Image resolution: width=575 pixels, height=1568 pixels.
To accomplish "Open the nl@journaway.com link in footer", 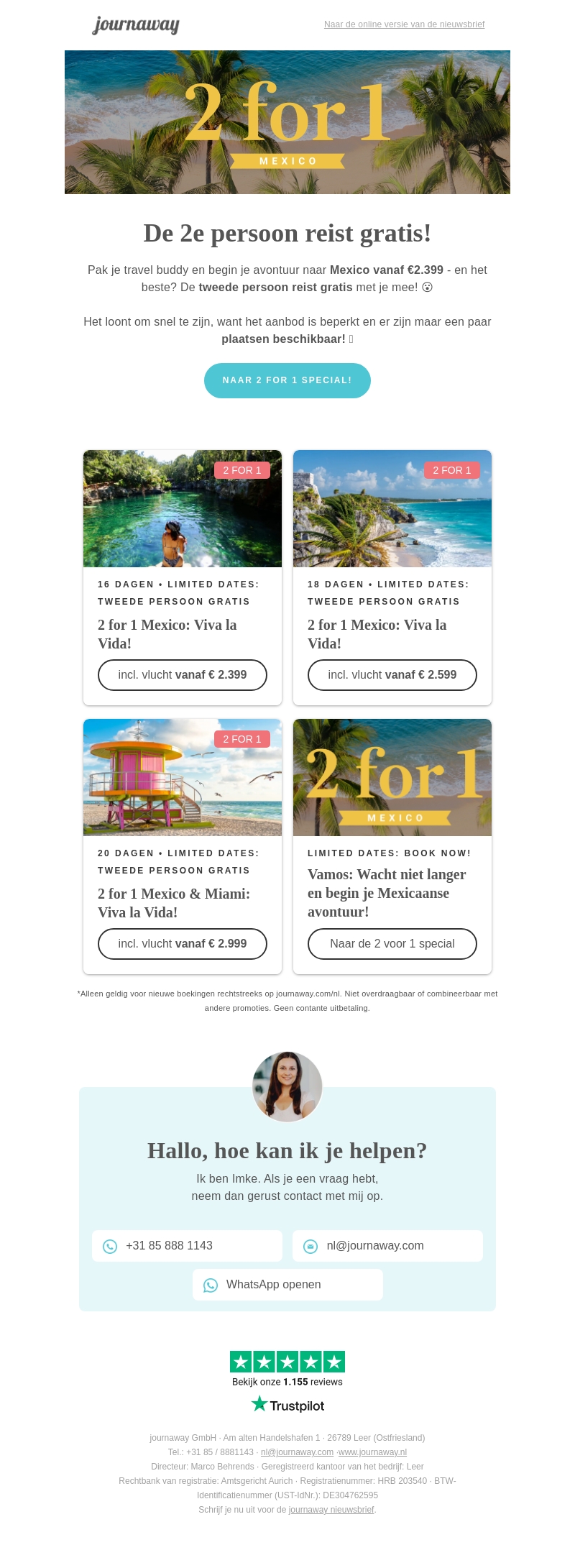I will 297,1452.
